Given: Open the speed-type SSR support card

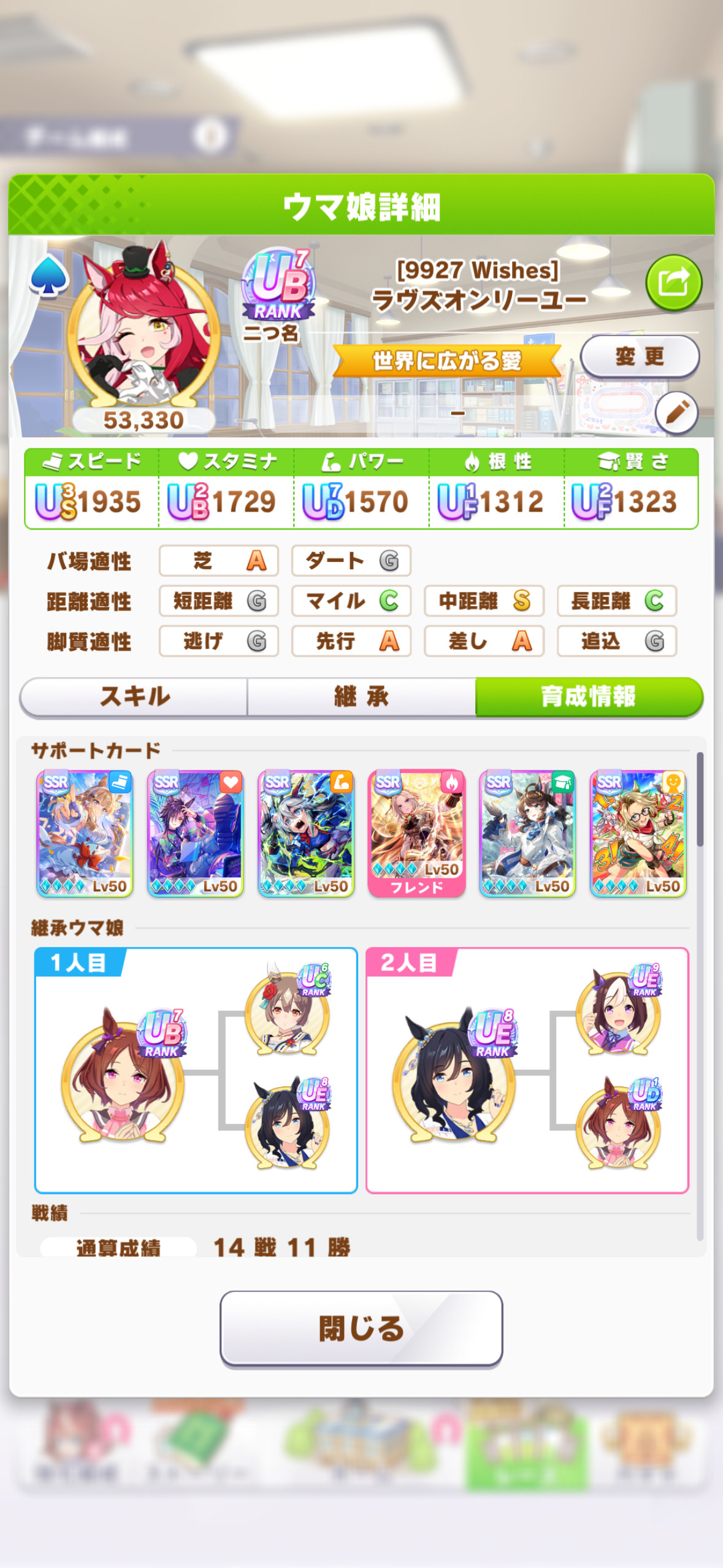Looking at the screenshot, I should coord(85,834).
